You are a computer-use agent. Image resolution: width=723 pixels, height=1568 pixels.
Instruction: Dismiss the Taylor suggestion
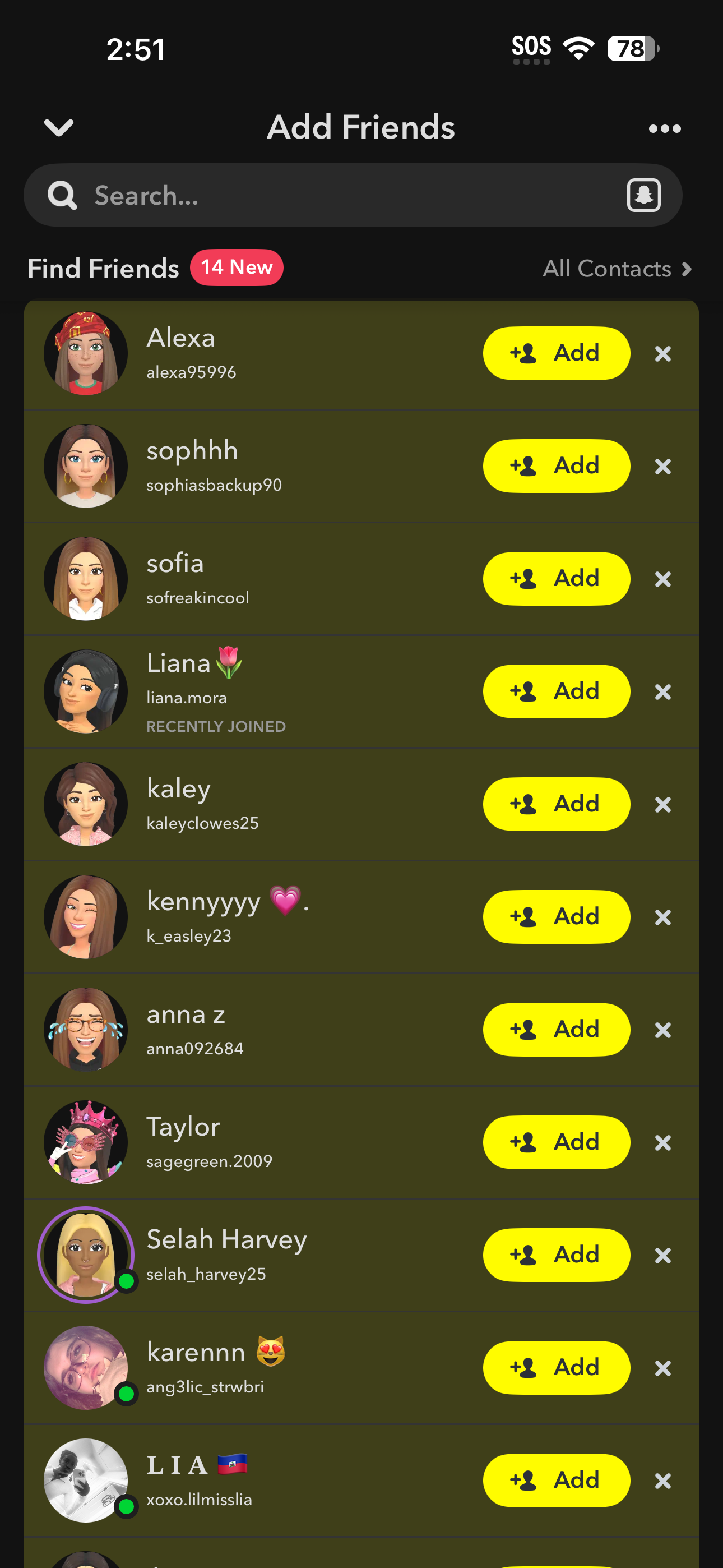point(662,1142)
